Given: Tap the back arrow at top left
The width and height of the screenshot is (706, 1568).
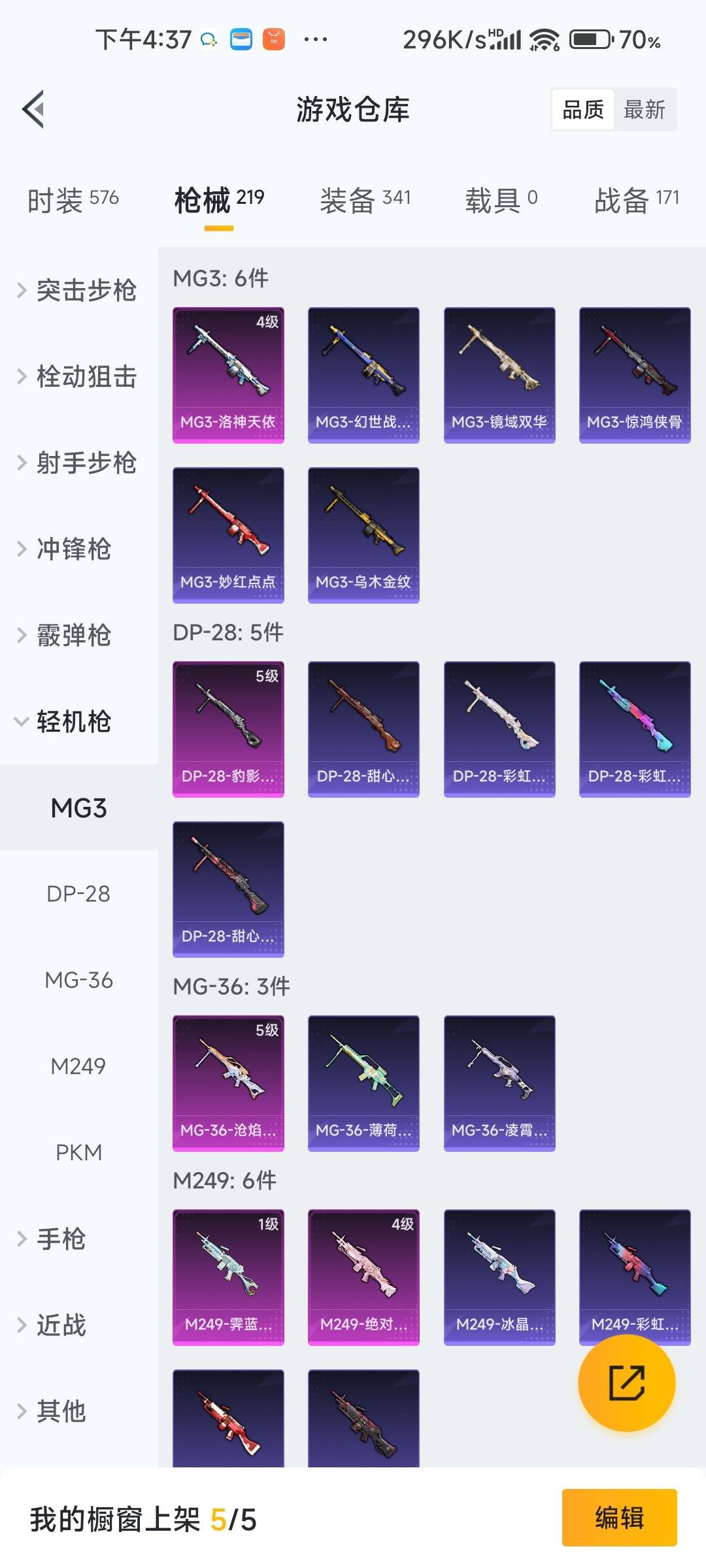Looking at the screenshot, I should (34, 108).
